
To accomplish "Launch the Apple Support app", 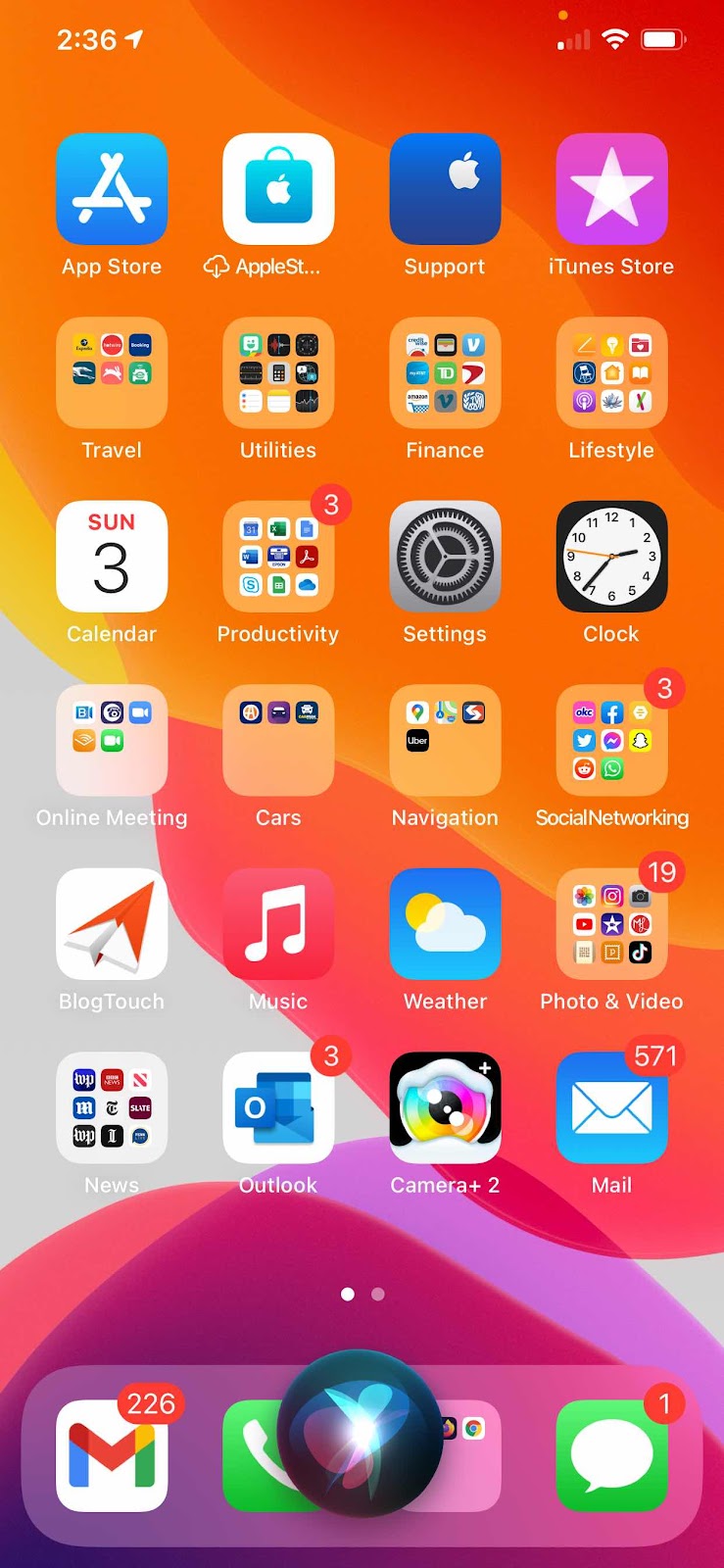I will pos(445,189).
